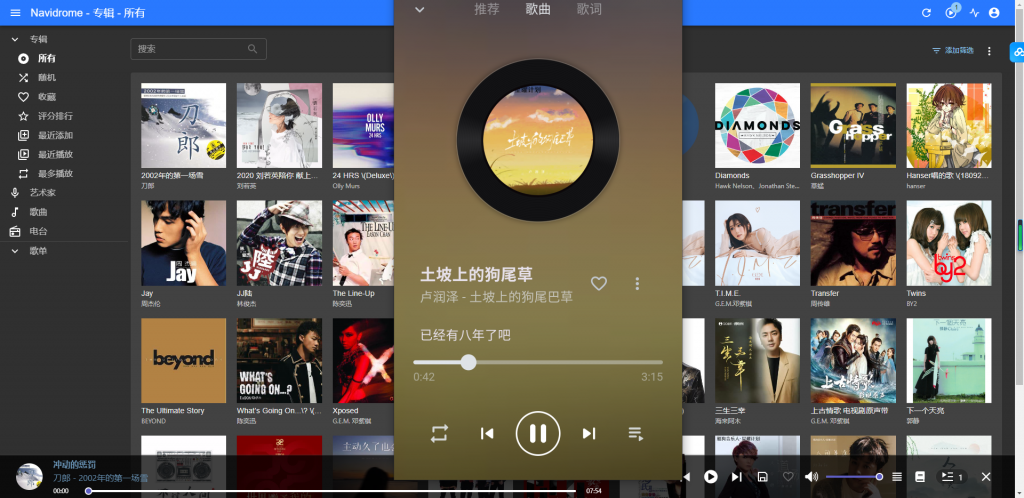This screenshot has width=1024, height=498.
Task: Skip to the next track
Action: [x=589, y=433]
